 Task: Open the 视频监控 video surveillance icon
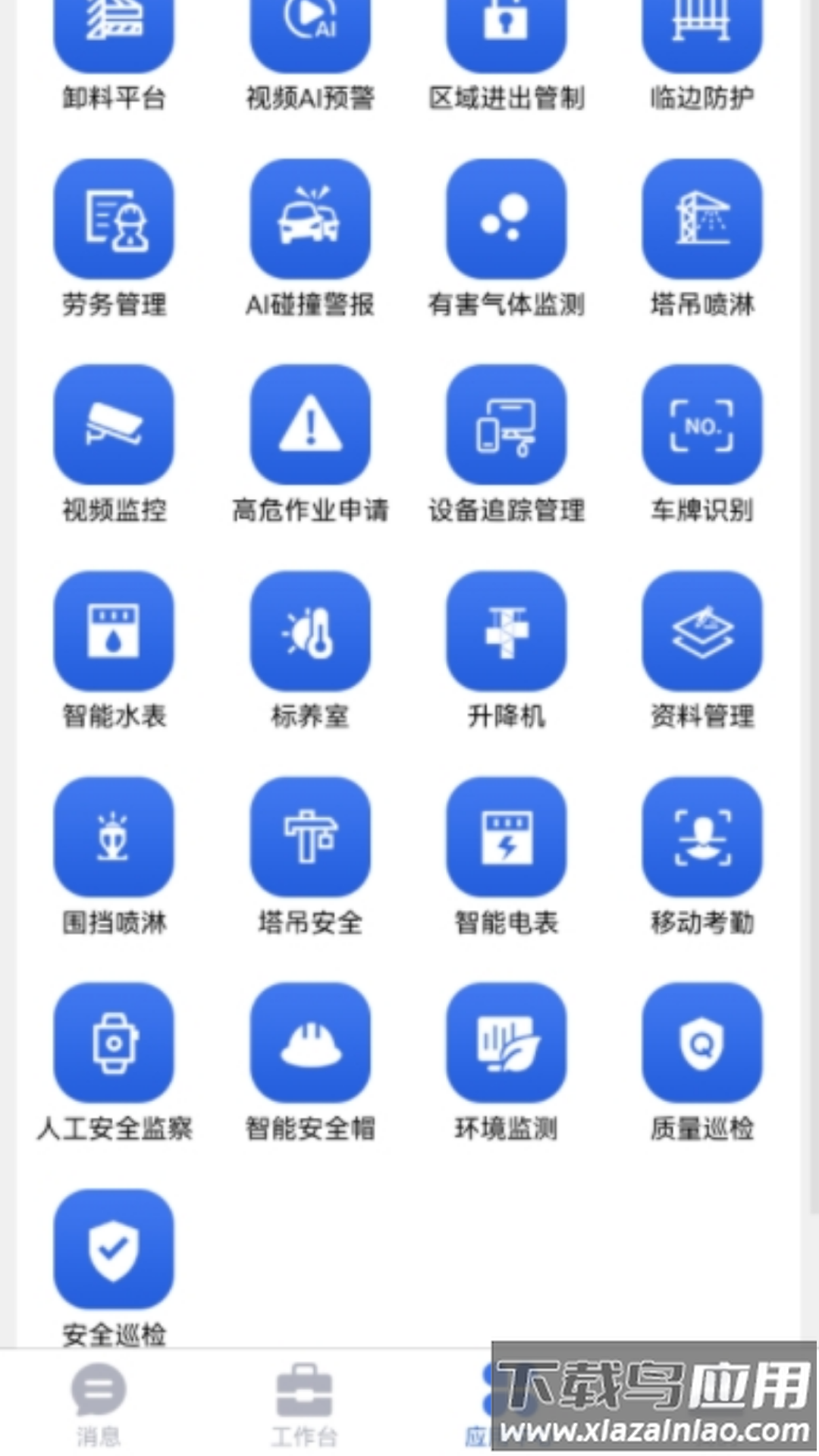[113, 426]
